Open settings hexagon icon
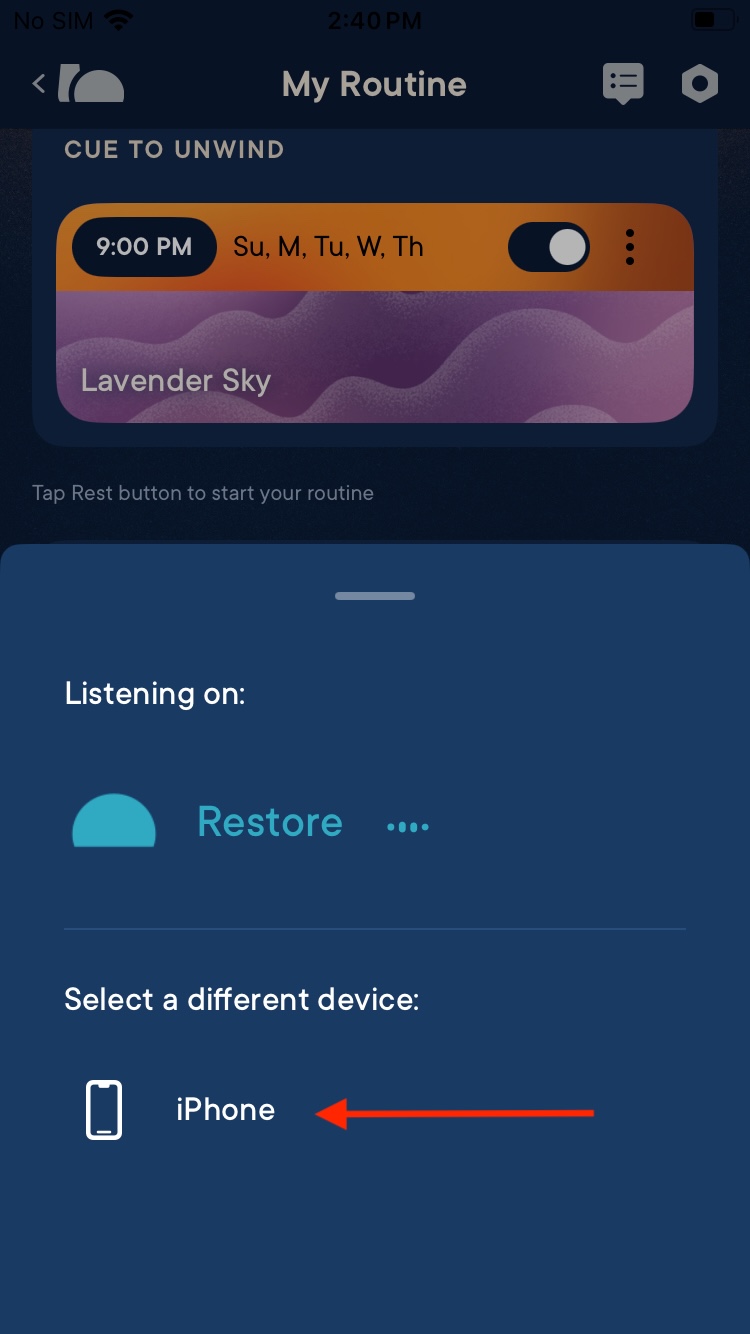The height and width of the screenshot is (1334, 750). click(x=700, y=84)
